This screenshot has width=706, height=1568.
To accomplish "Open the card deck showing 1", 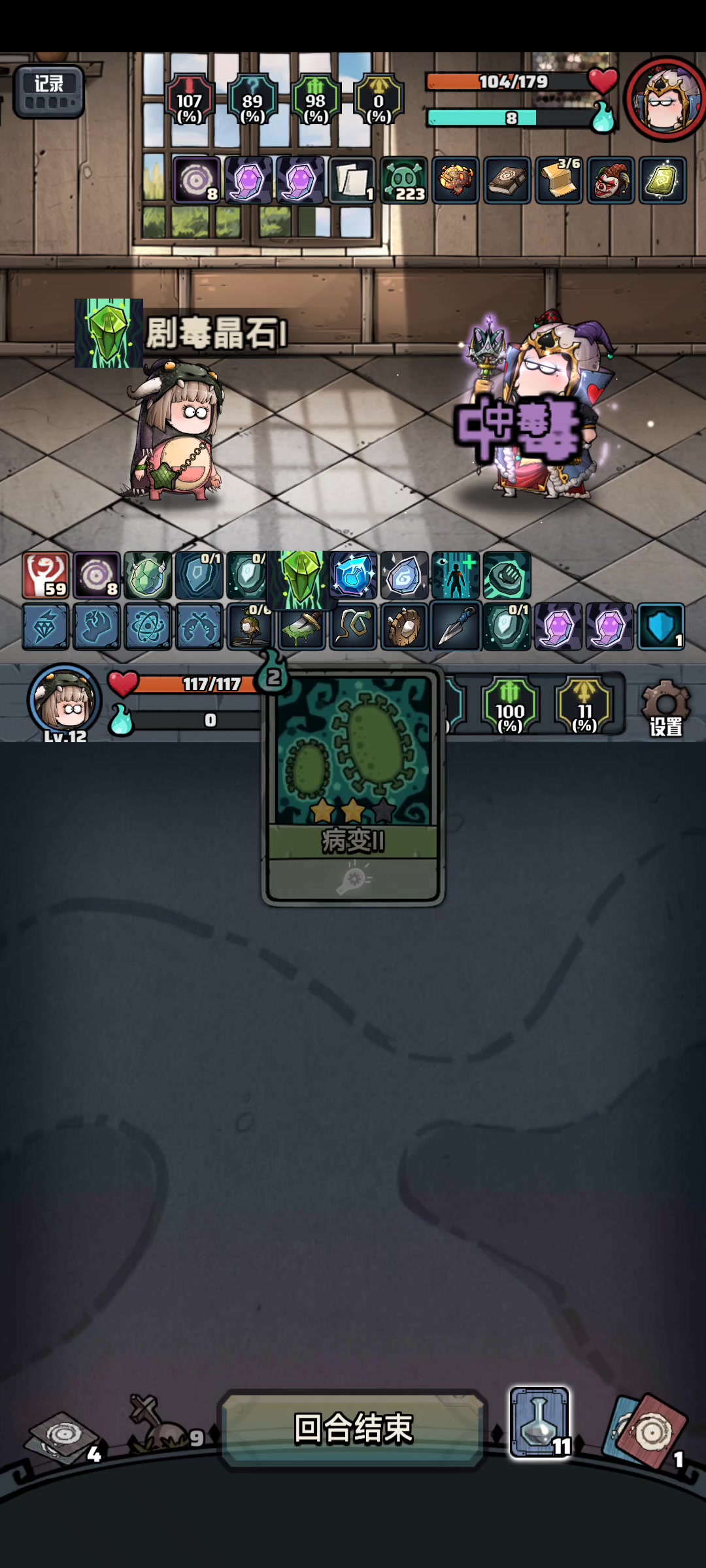I will coord(646,1432).
